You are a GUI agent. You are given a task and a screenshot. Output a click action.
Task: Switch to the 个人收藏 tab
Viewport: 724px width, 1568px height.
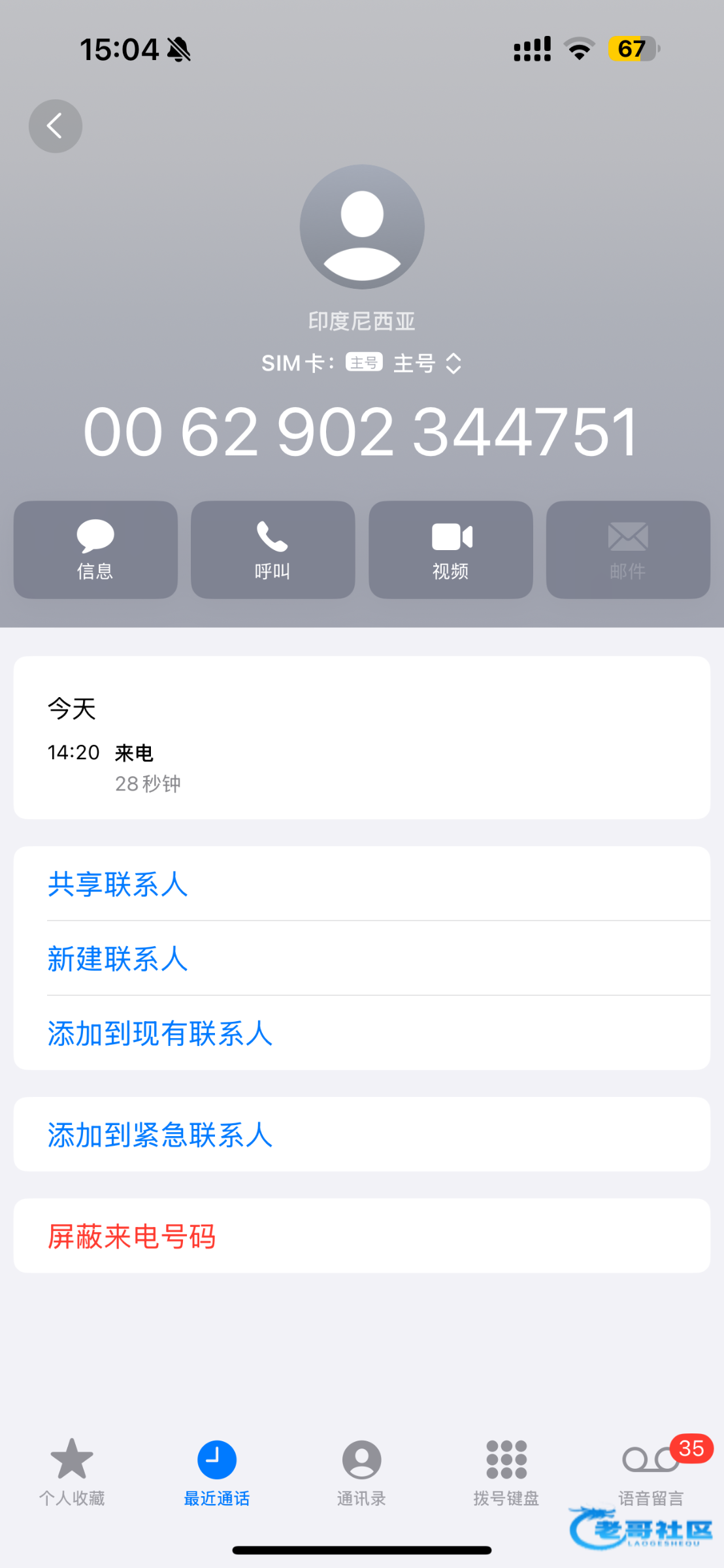72,1470
